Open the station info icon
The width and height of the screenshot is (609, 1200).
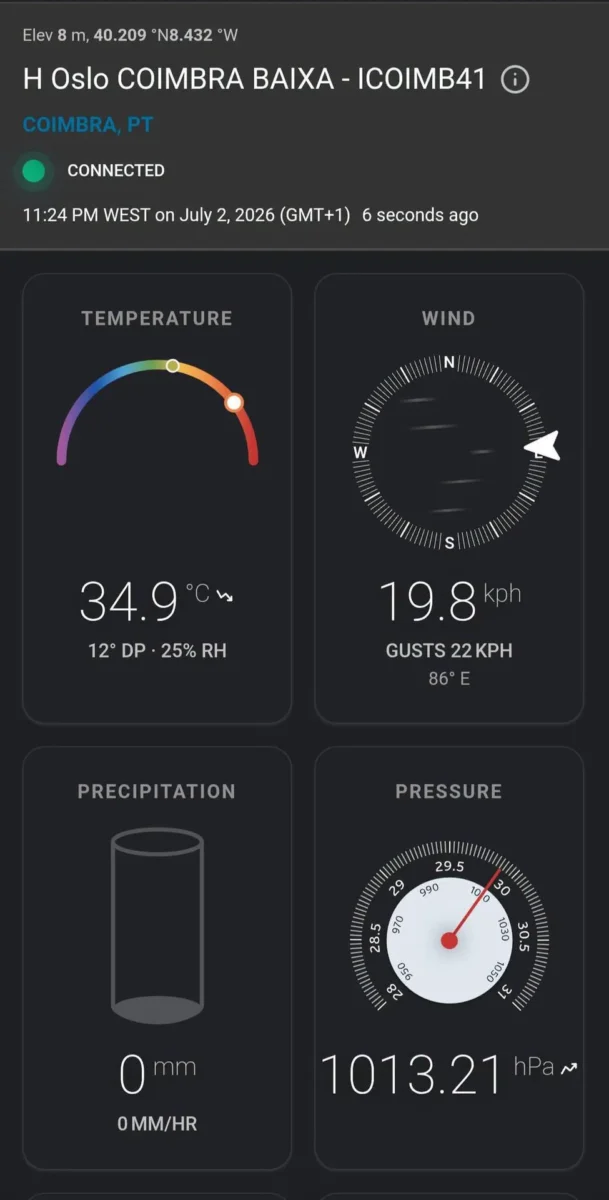pos(514,80)
